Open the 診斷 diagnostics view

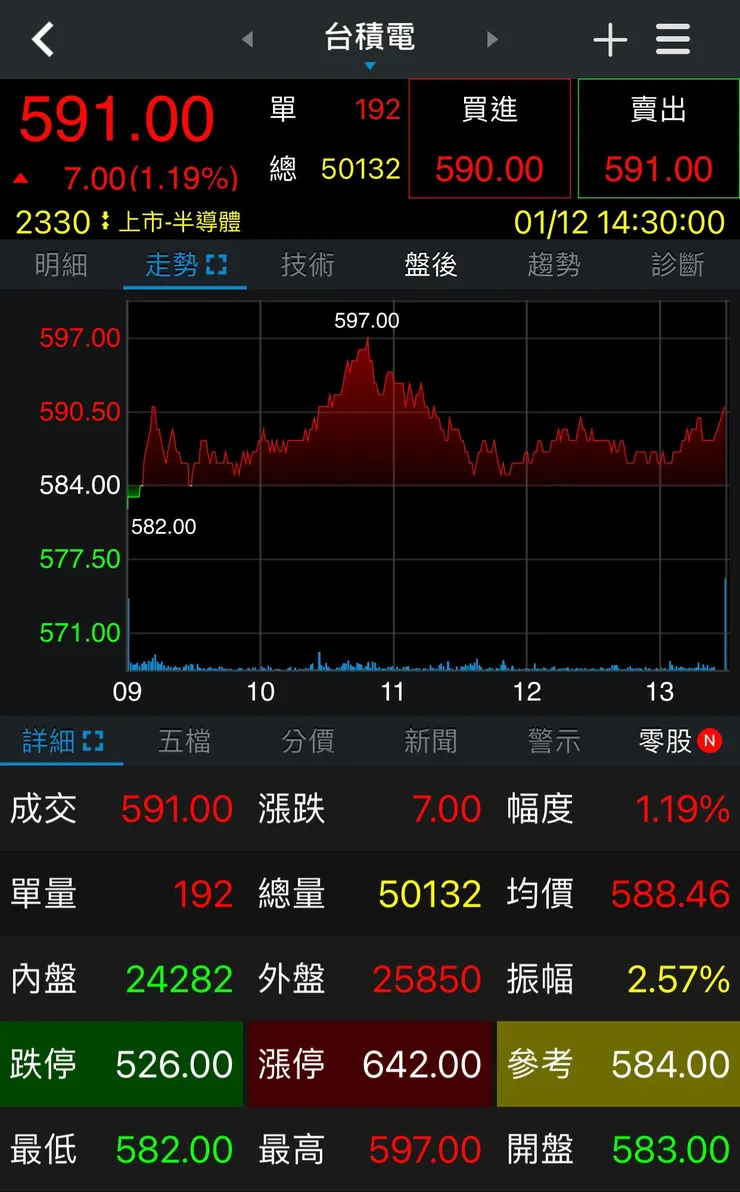(x=677, y=265)
